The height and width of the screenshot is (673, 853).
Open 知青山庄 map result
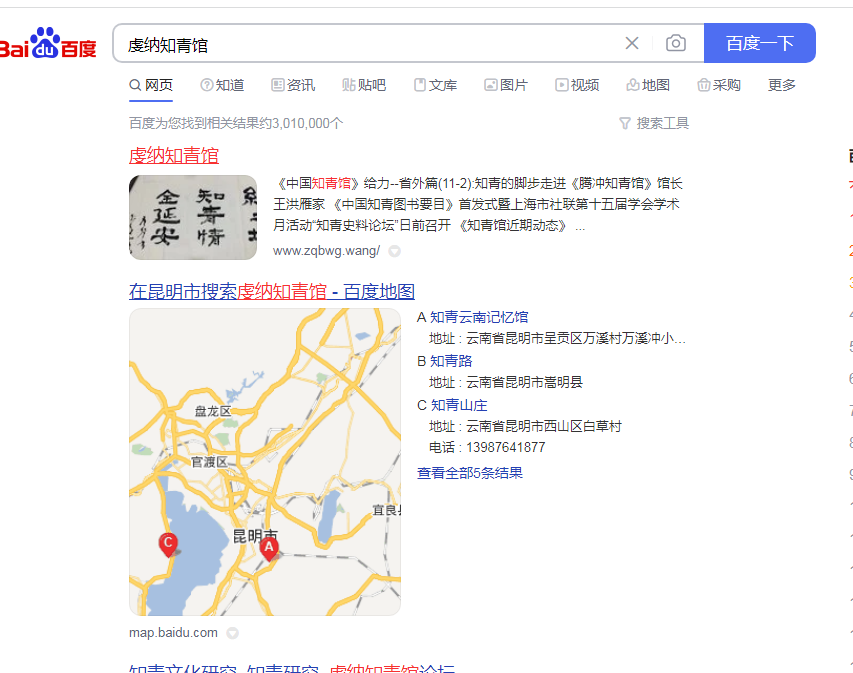[x=459, y=405]
